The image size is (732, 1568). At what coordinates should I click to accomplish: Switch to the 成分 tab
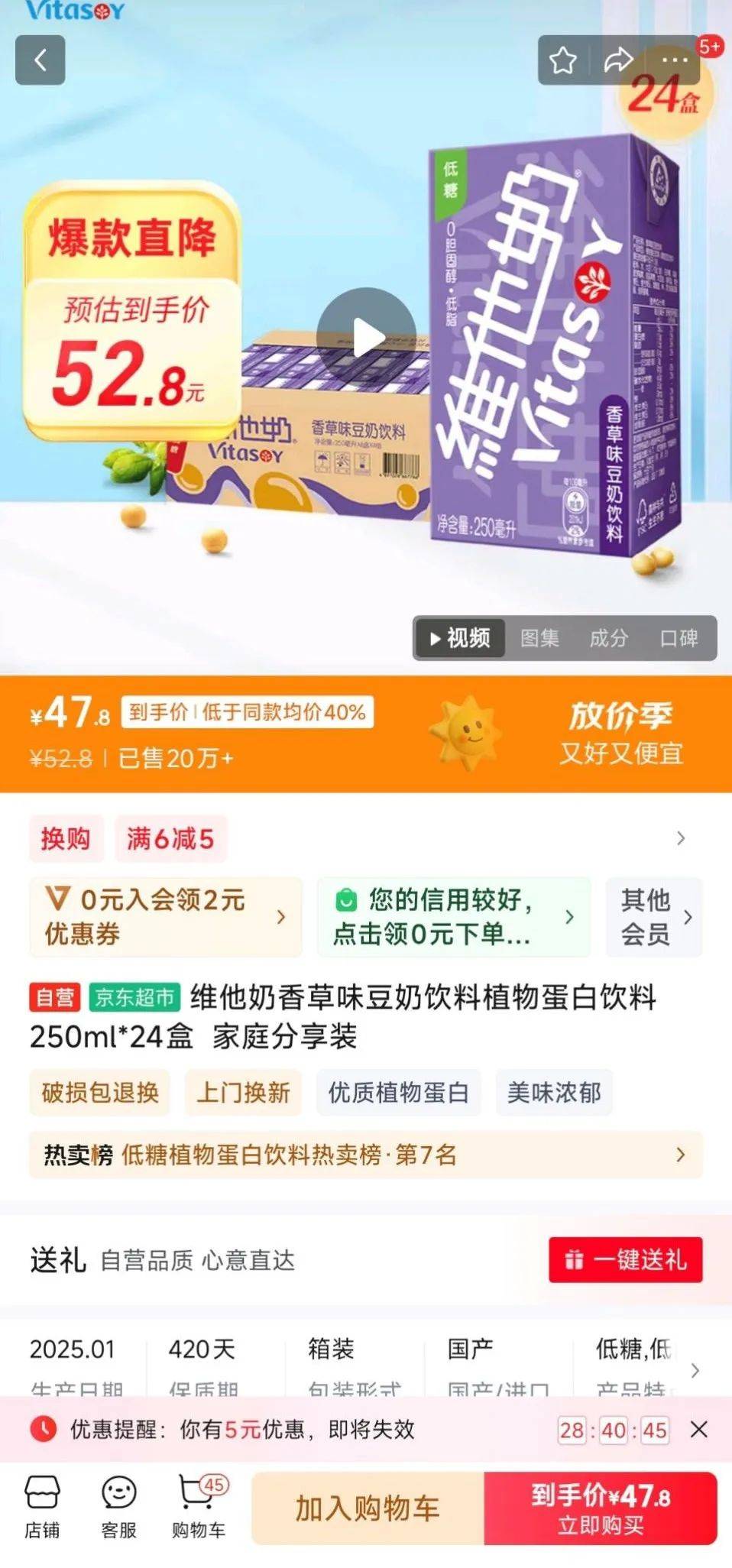click(608, 638)
